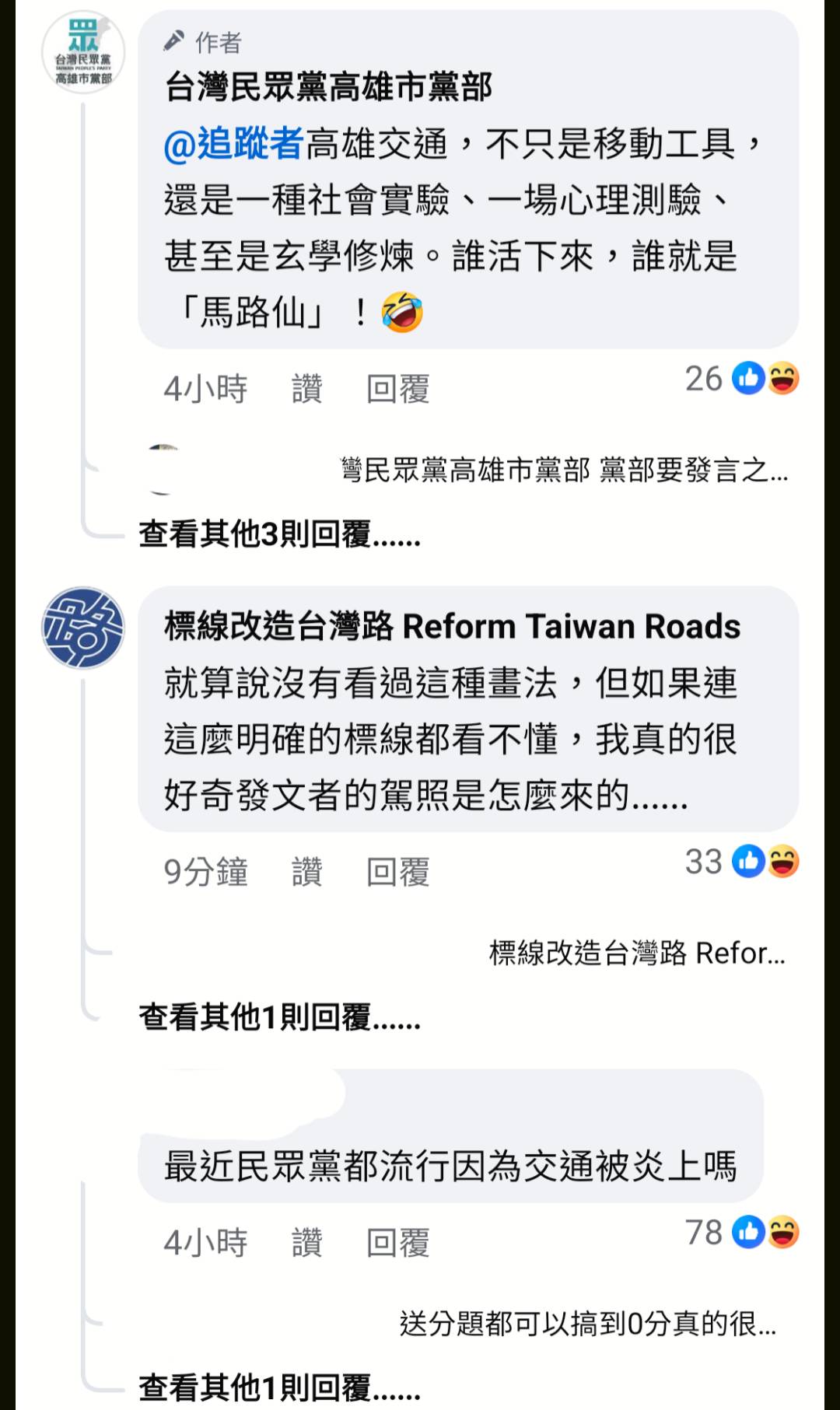Tap the @追蹤者 mention link
This screenshot has height=1410, width=840.
point(233,144)
